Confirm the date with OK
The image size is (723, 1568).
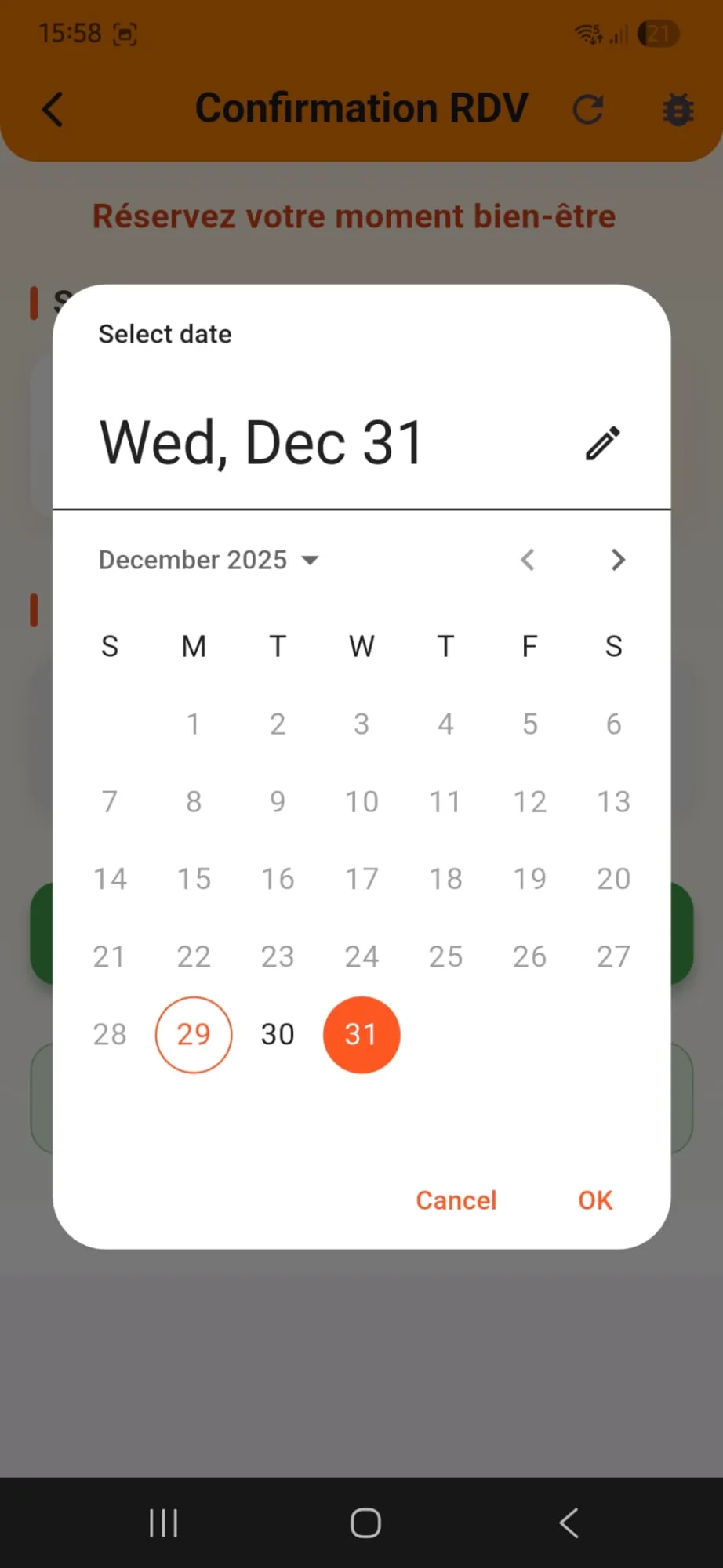point(594,1200)
